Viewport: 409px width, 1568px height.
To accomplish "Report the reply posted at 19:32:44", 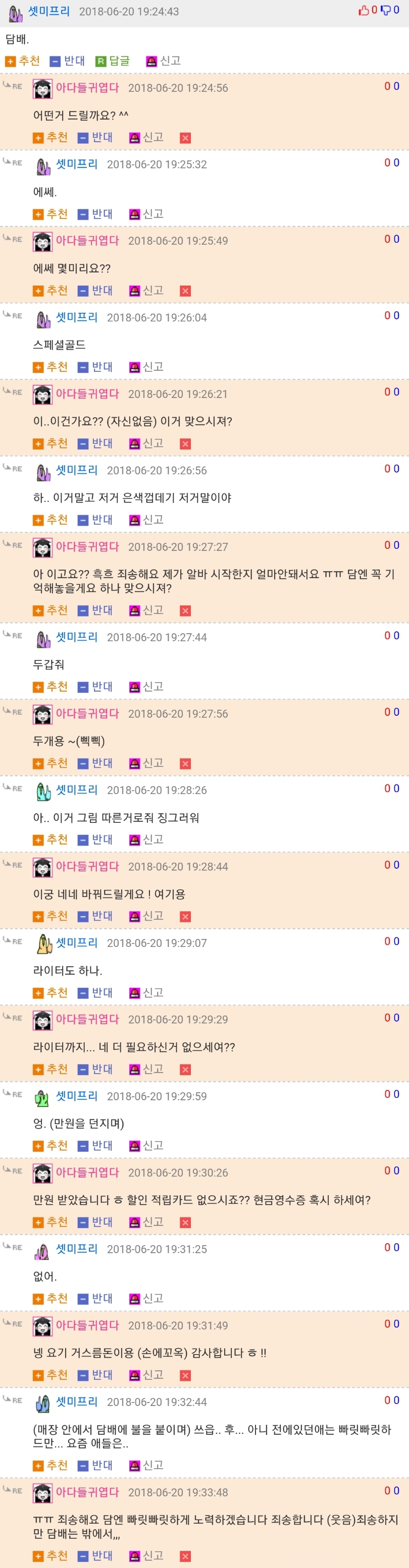I will pos(146,1465).
